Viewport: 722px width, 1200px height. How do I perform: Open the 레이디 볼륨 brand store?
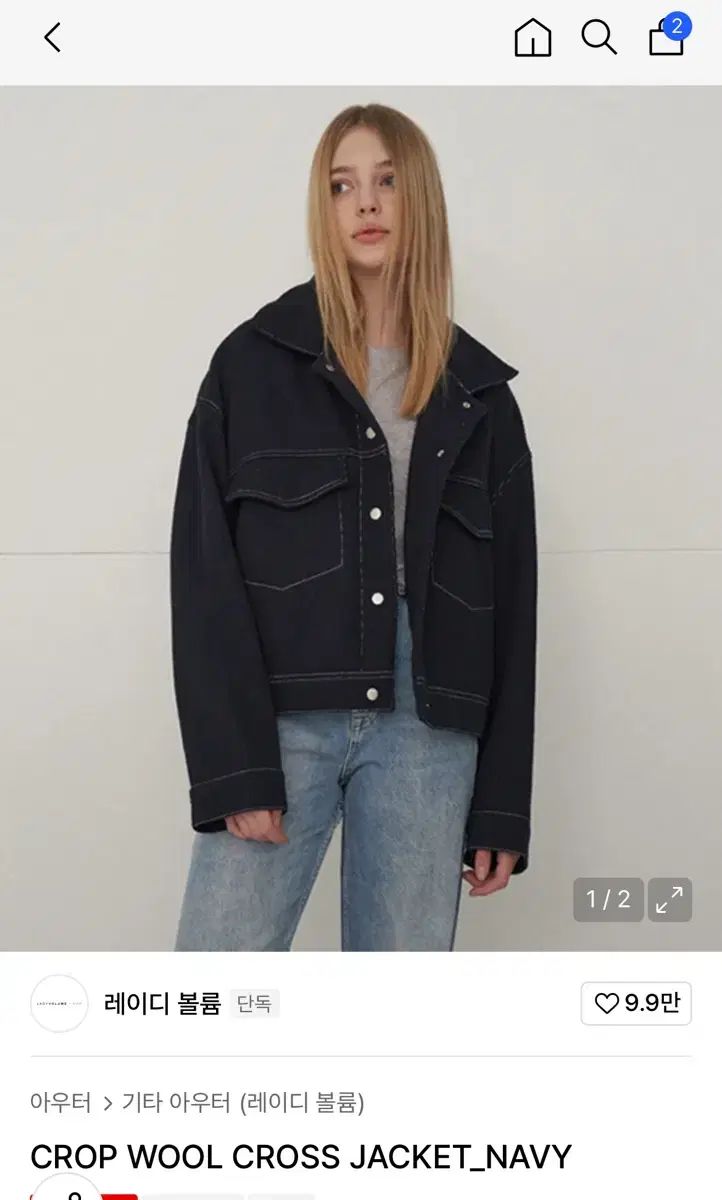click(160, 1003)
